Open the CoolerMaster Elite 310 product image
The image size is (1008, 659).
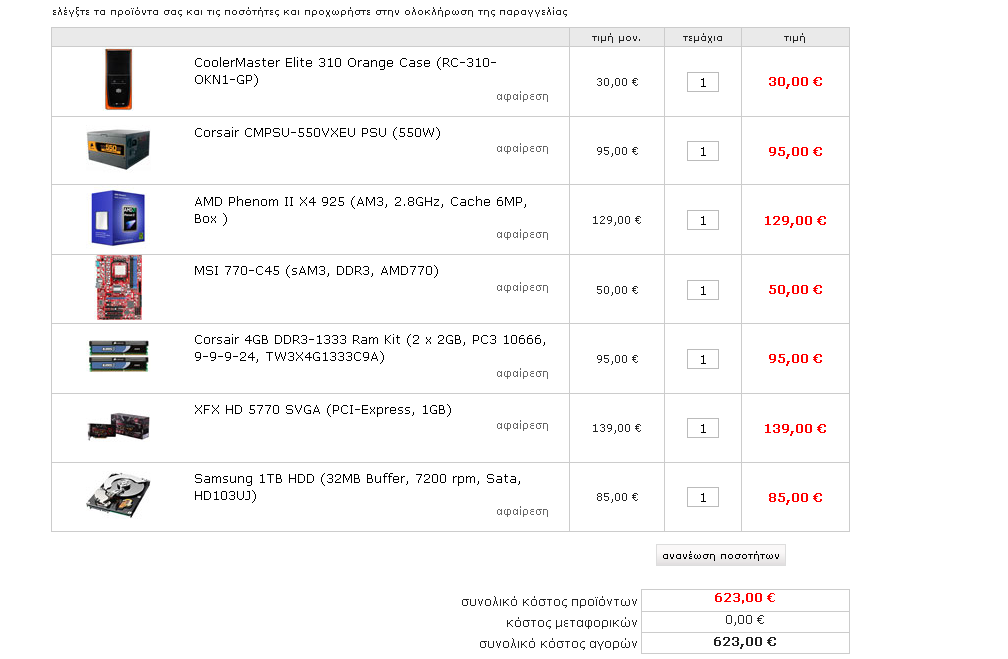[x=118, y=80]
